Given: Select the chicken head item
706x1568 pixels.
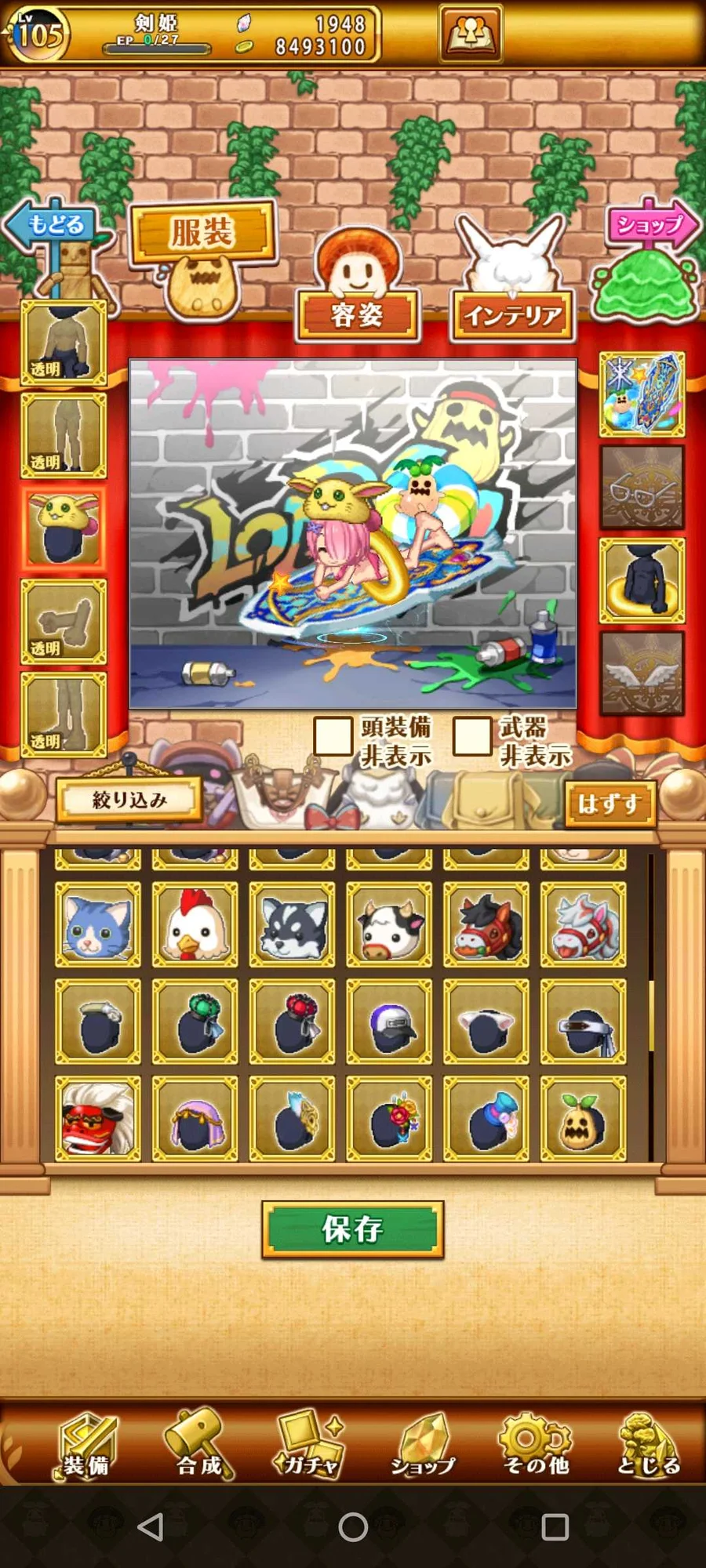Looking at the screenshot, I should click(195, 925).
